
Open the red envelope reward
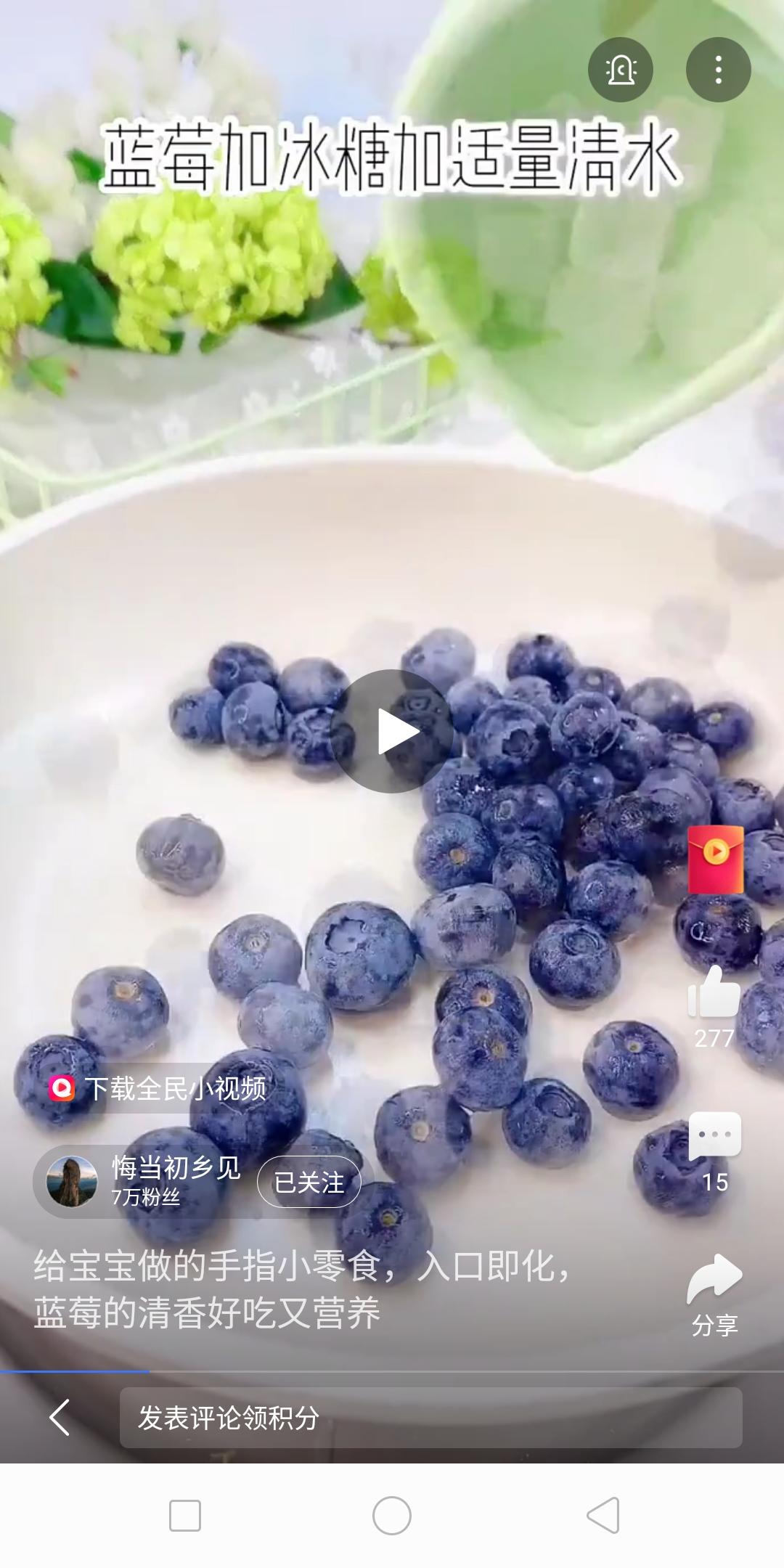[x=716, y=859]
